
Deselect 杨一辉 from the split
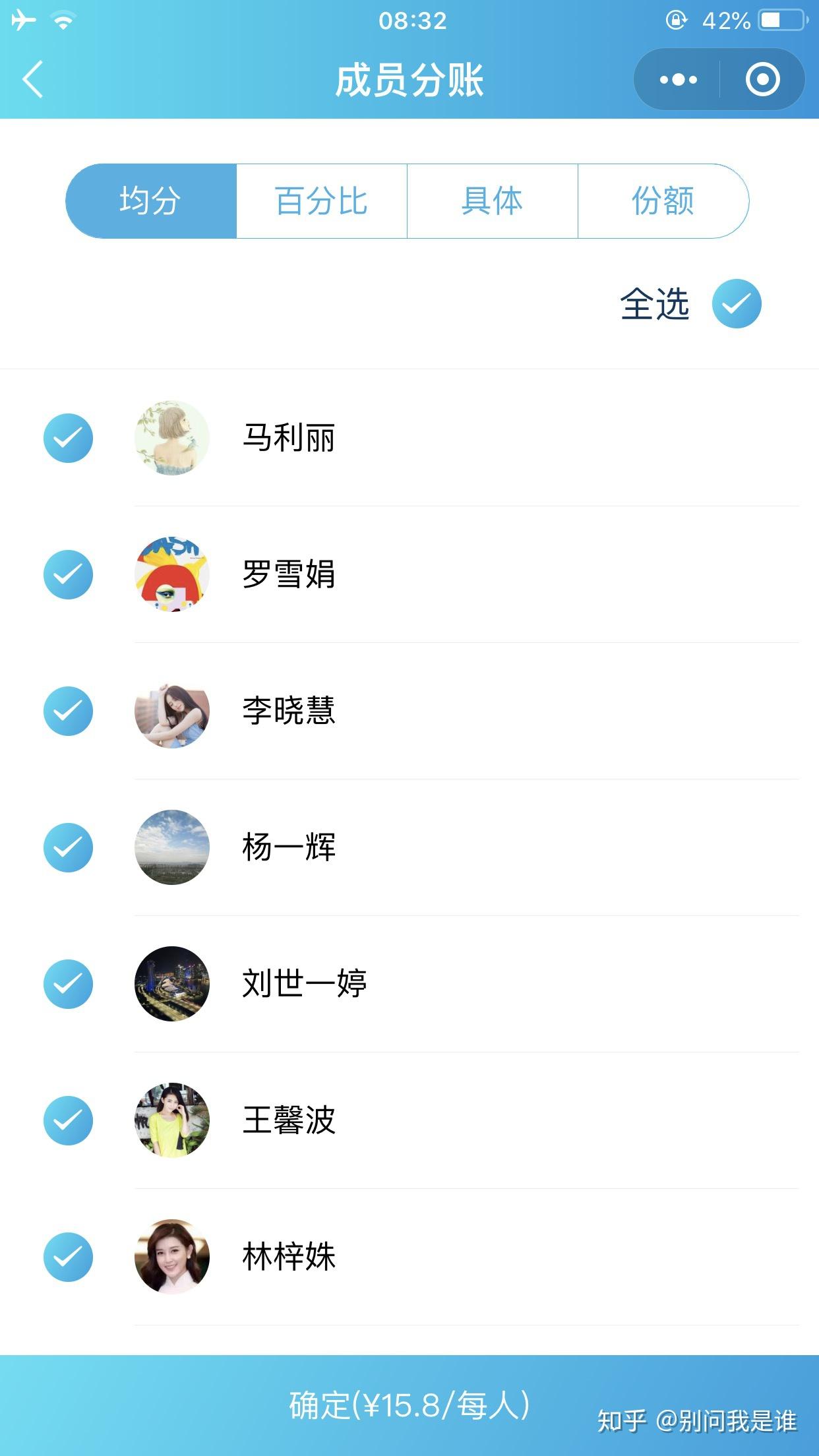click(x=68, y=847)
